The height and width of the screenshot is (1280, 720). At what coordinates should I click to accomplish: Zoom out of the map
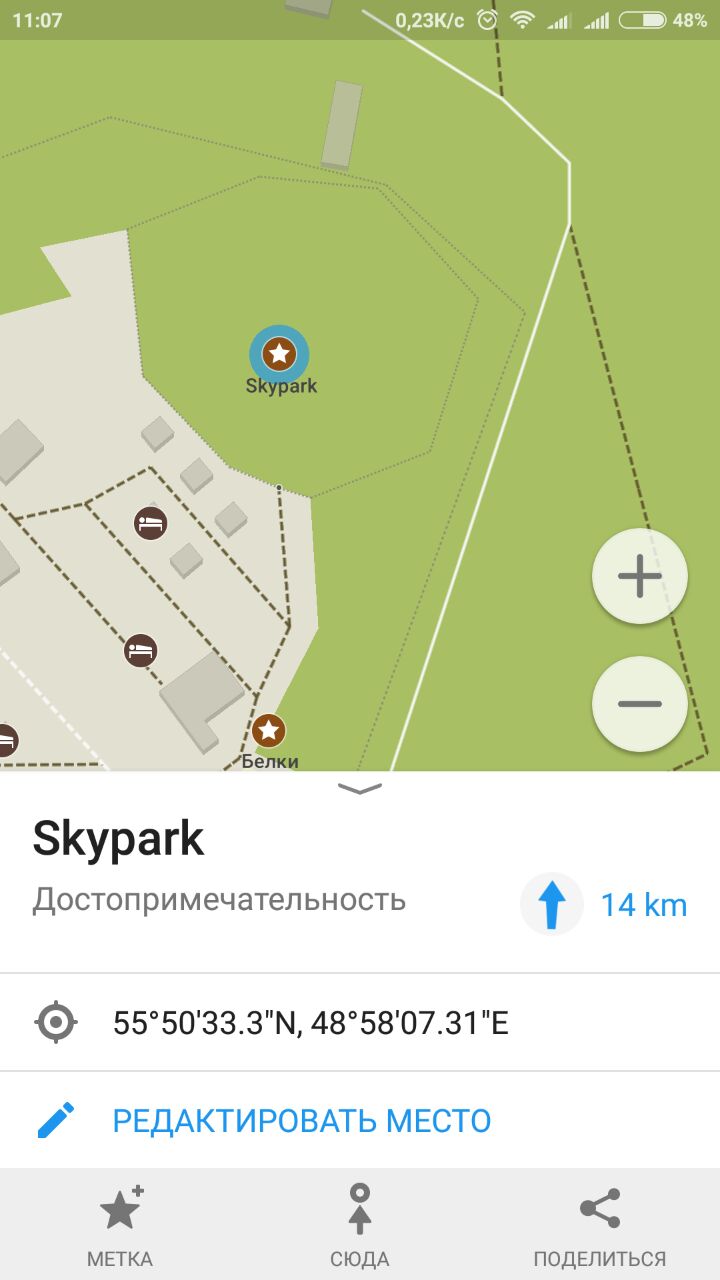tap(640, 704)
